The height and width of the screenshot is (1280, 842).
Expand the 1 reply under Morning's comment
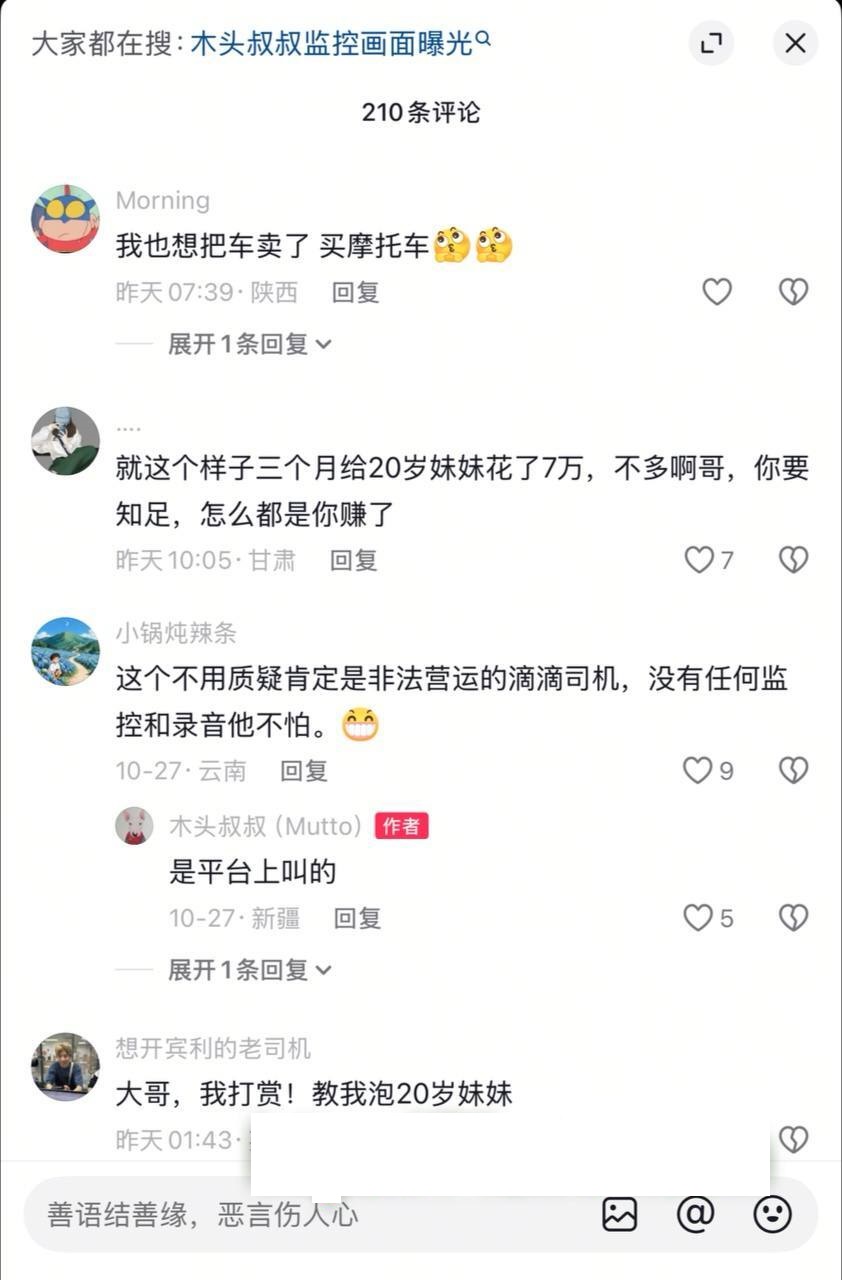click(249, 344)
